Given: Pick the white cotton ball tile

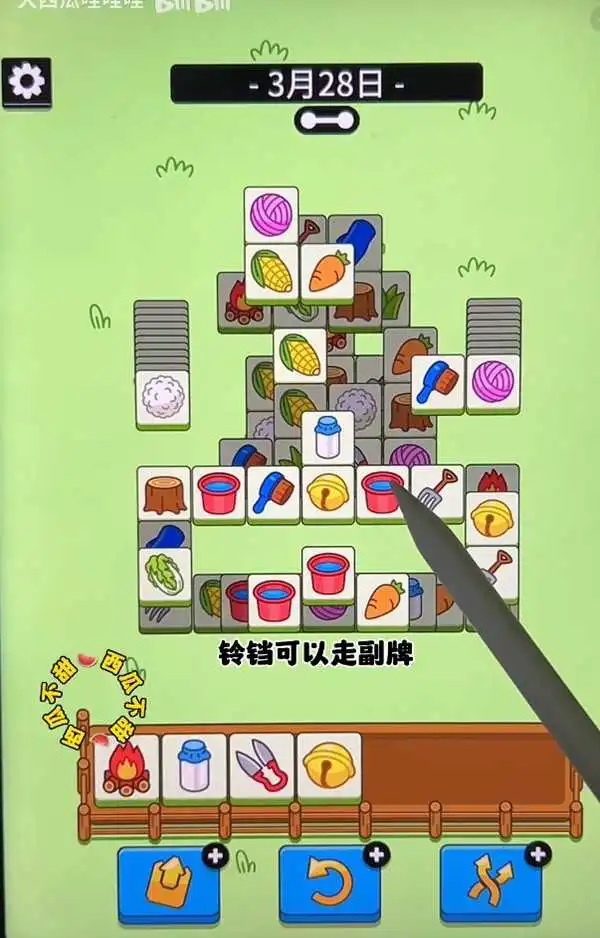Looking at the screenshot, I should 162,397.
